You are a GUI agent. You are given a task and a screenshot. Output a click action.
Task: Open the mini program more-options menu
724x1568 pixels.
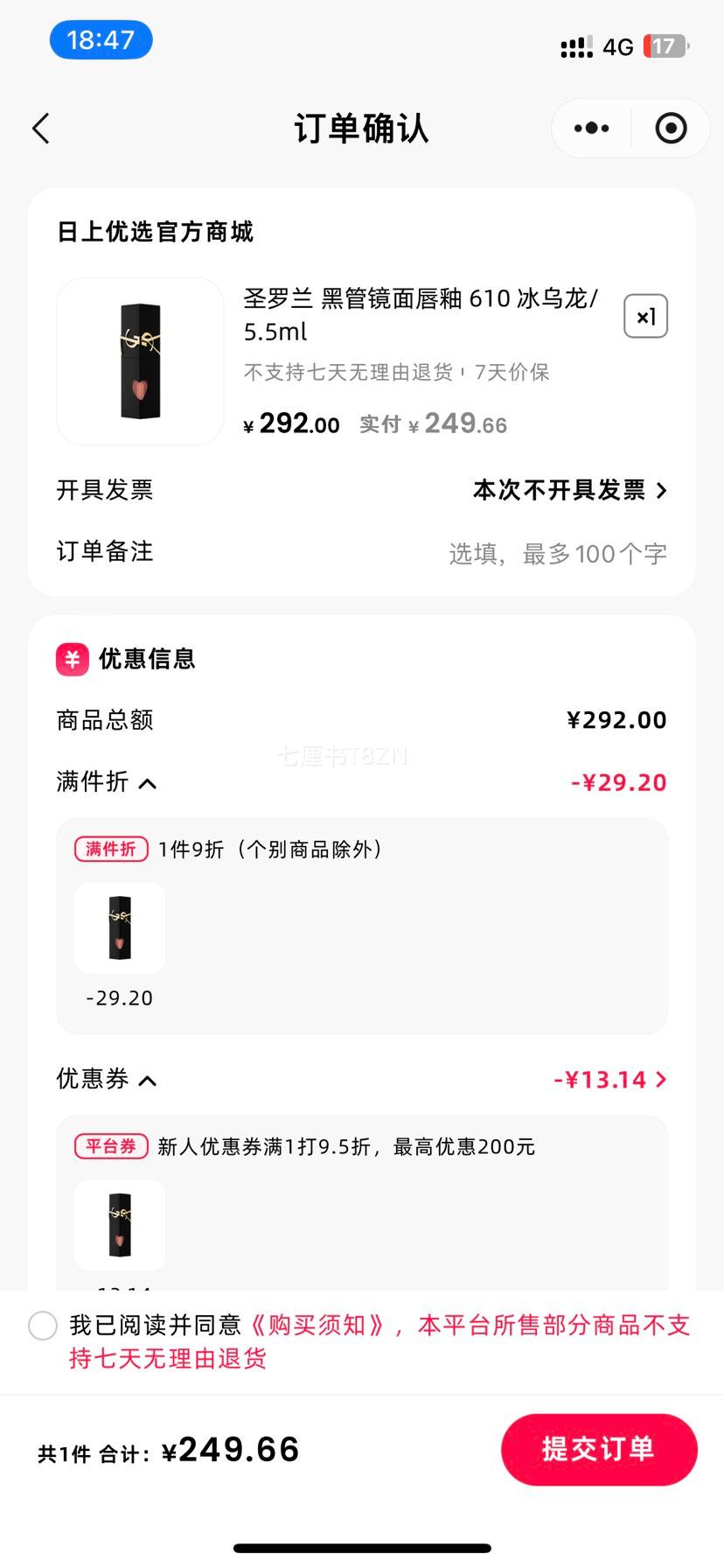[592, 129]
